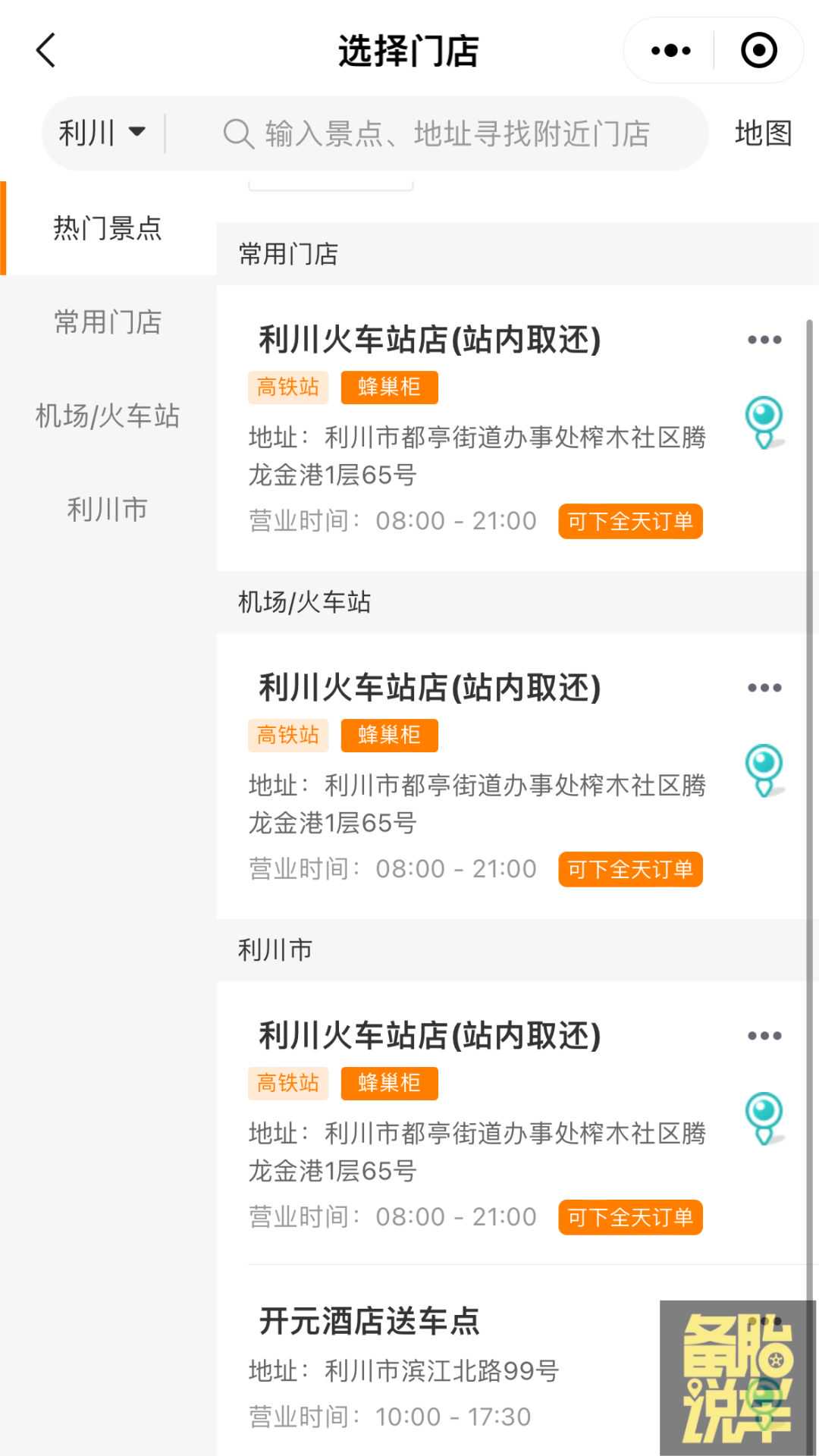Image resolution: width=819 pixels, height=1456 pixels.
Task: Open the 利川 city dropdown
Action: 102,133
